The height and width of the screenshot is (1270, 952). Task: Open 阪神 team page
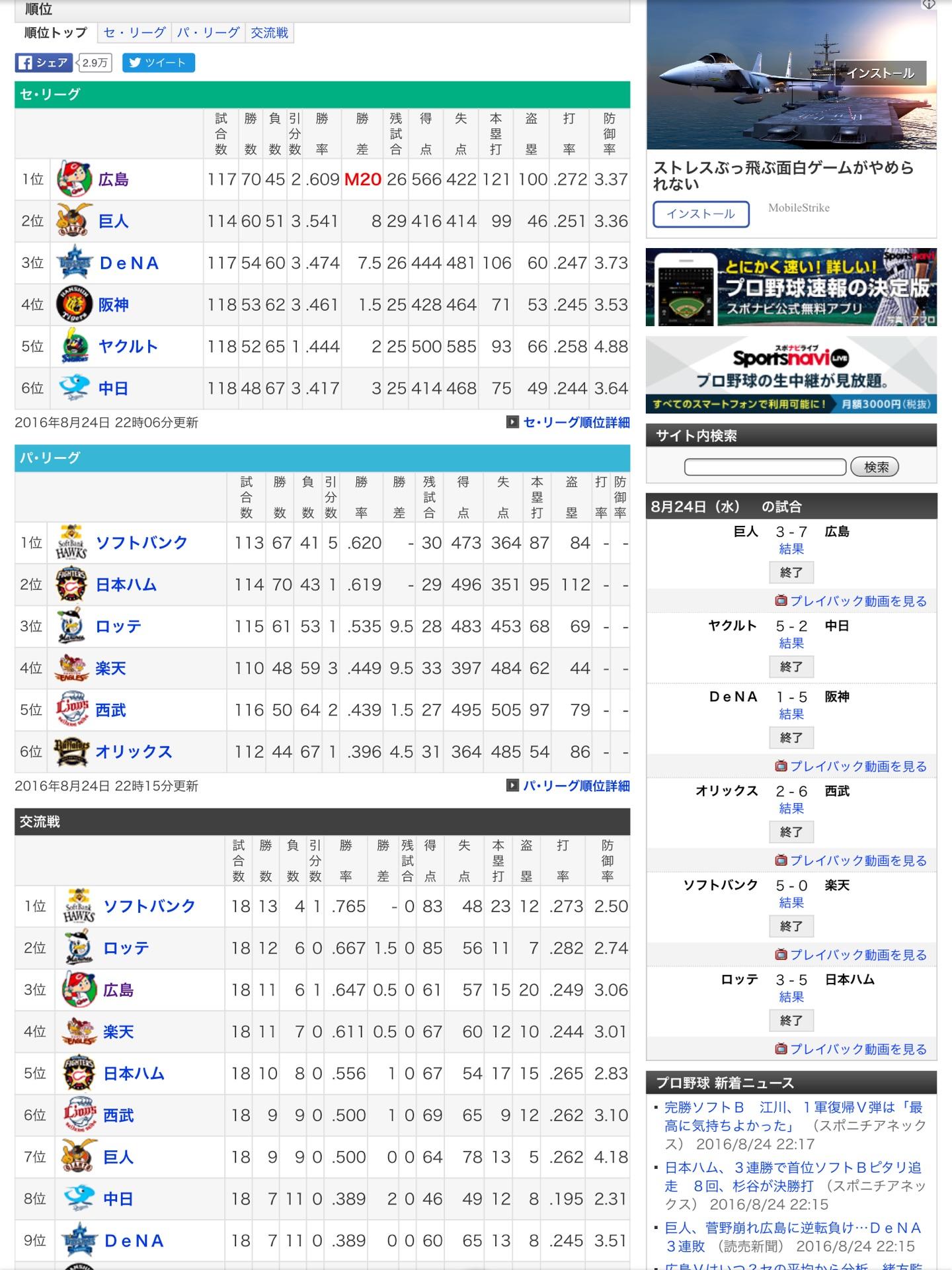tap(113, 305)
